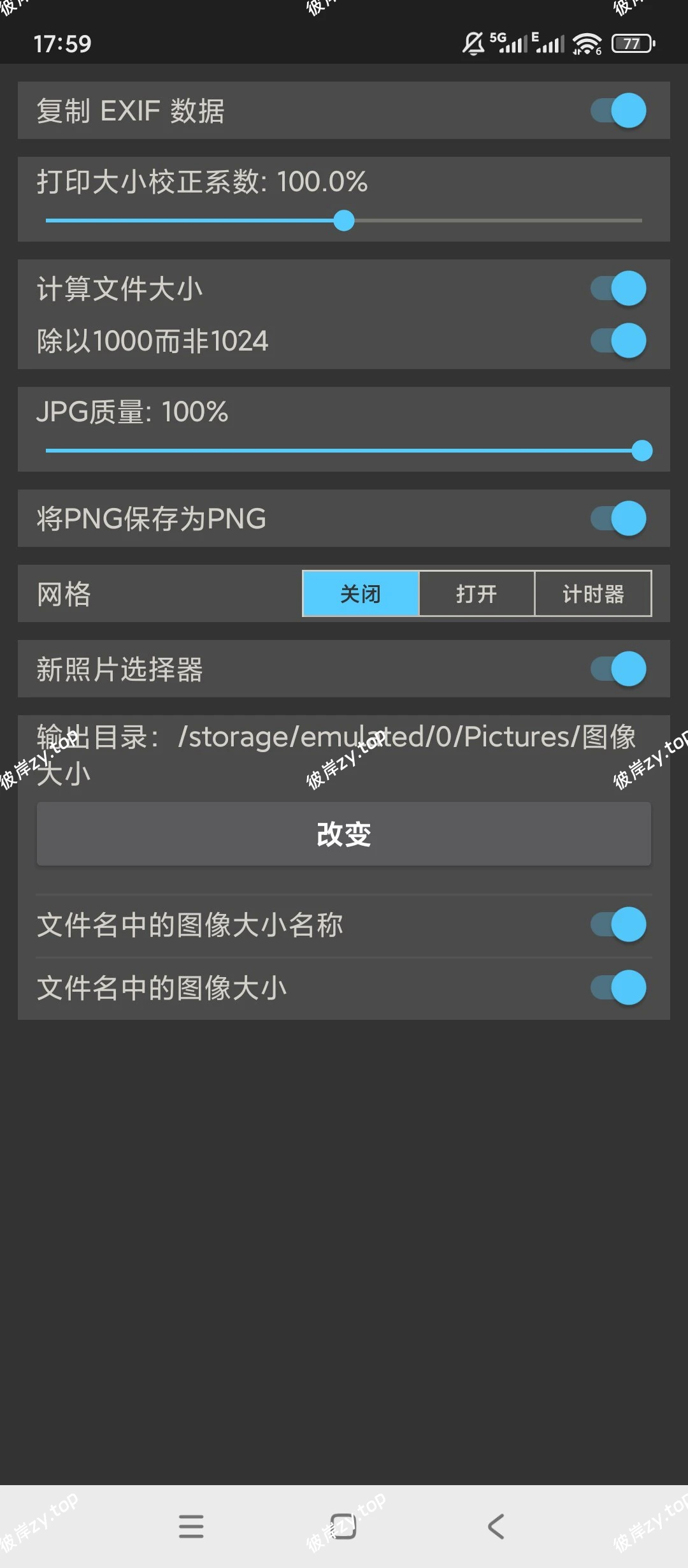Open recent apps from the navigation bar

click(191, 1527)
